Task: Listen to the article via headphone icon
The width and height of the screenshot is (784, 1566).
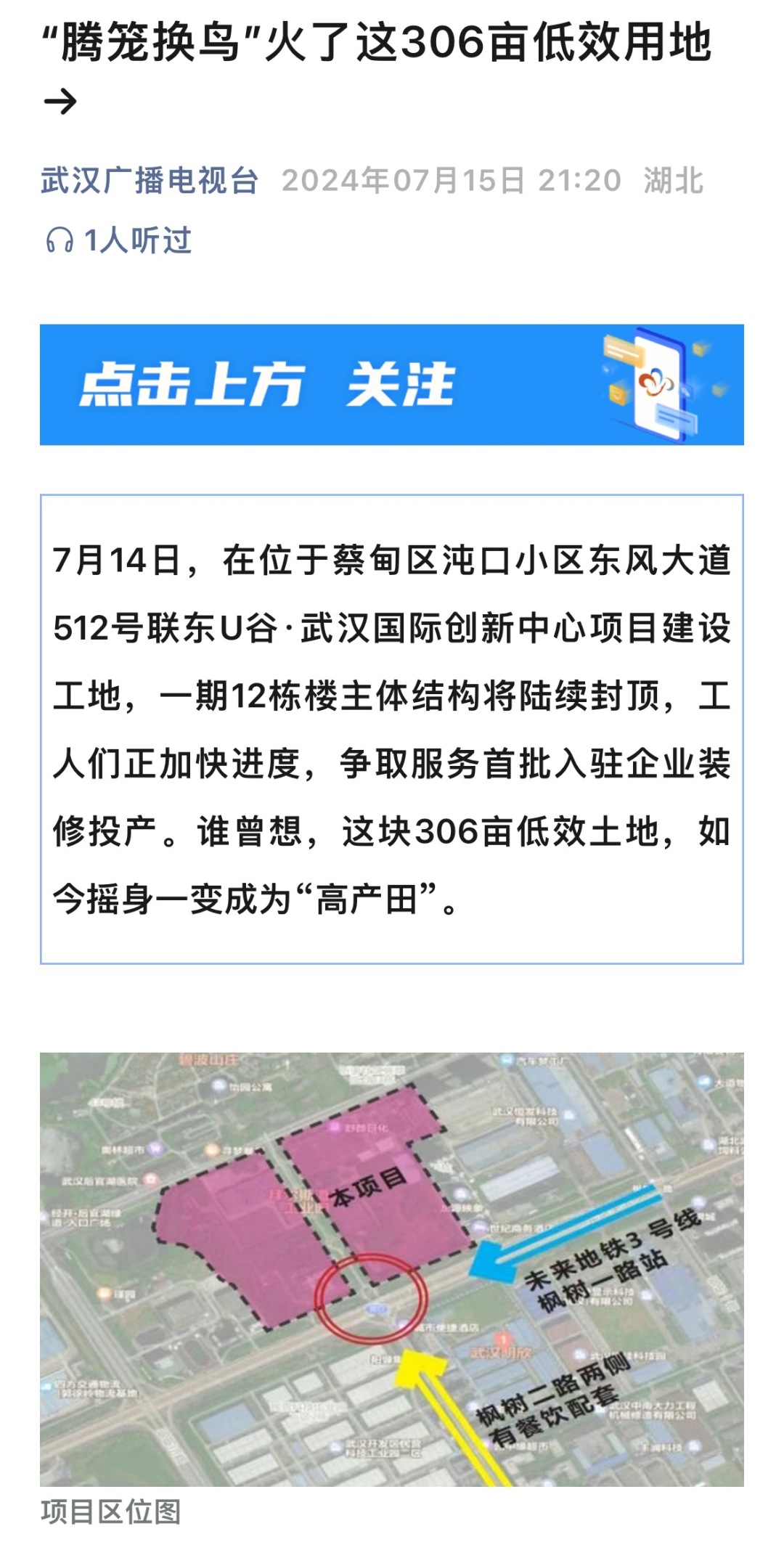Action: coord(60,240)
